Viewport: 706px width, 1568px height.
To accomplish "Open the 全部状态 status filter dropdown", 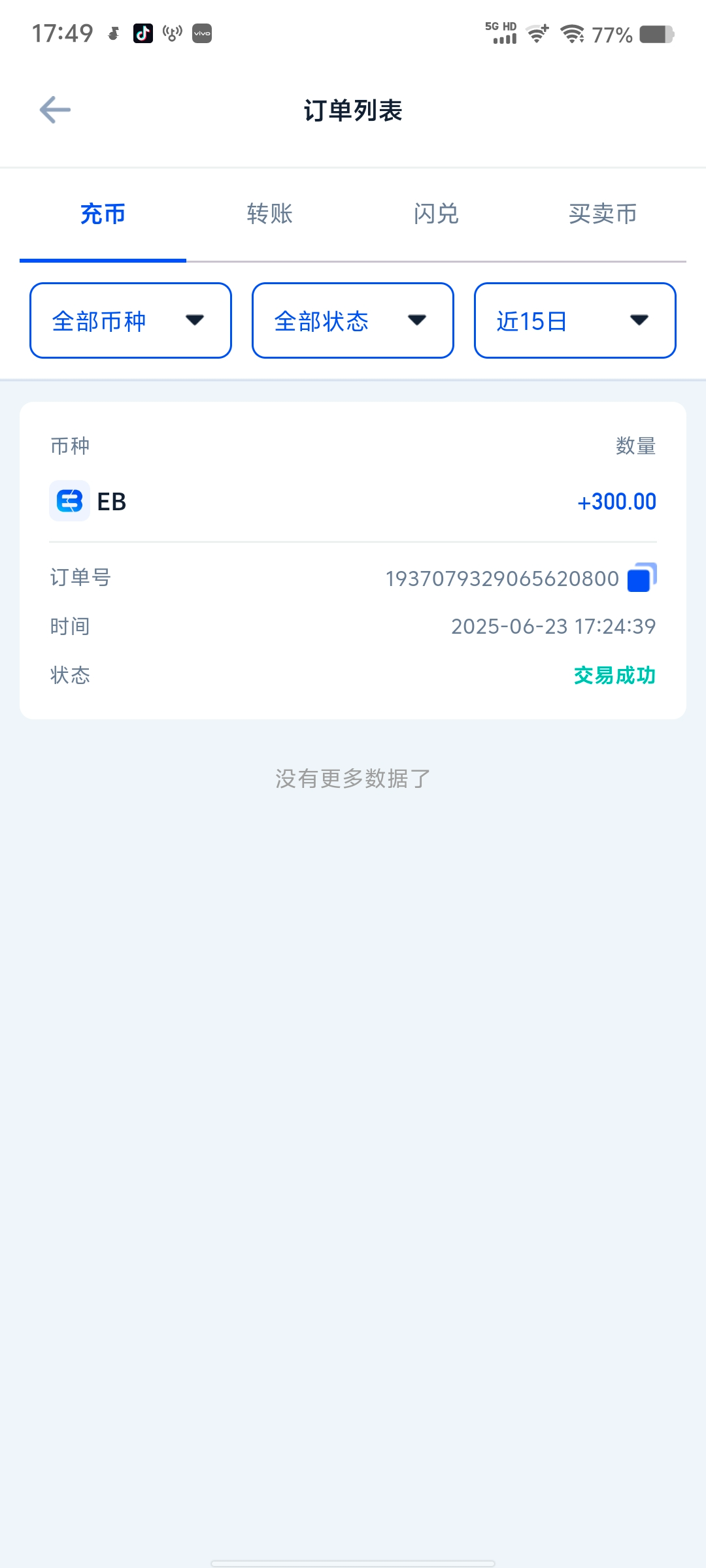I will [352, 320].
